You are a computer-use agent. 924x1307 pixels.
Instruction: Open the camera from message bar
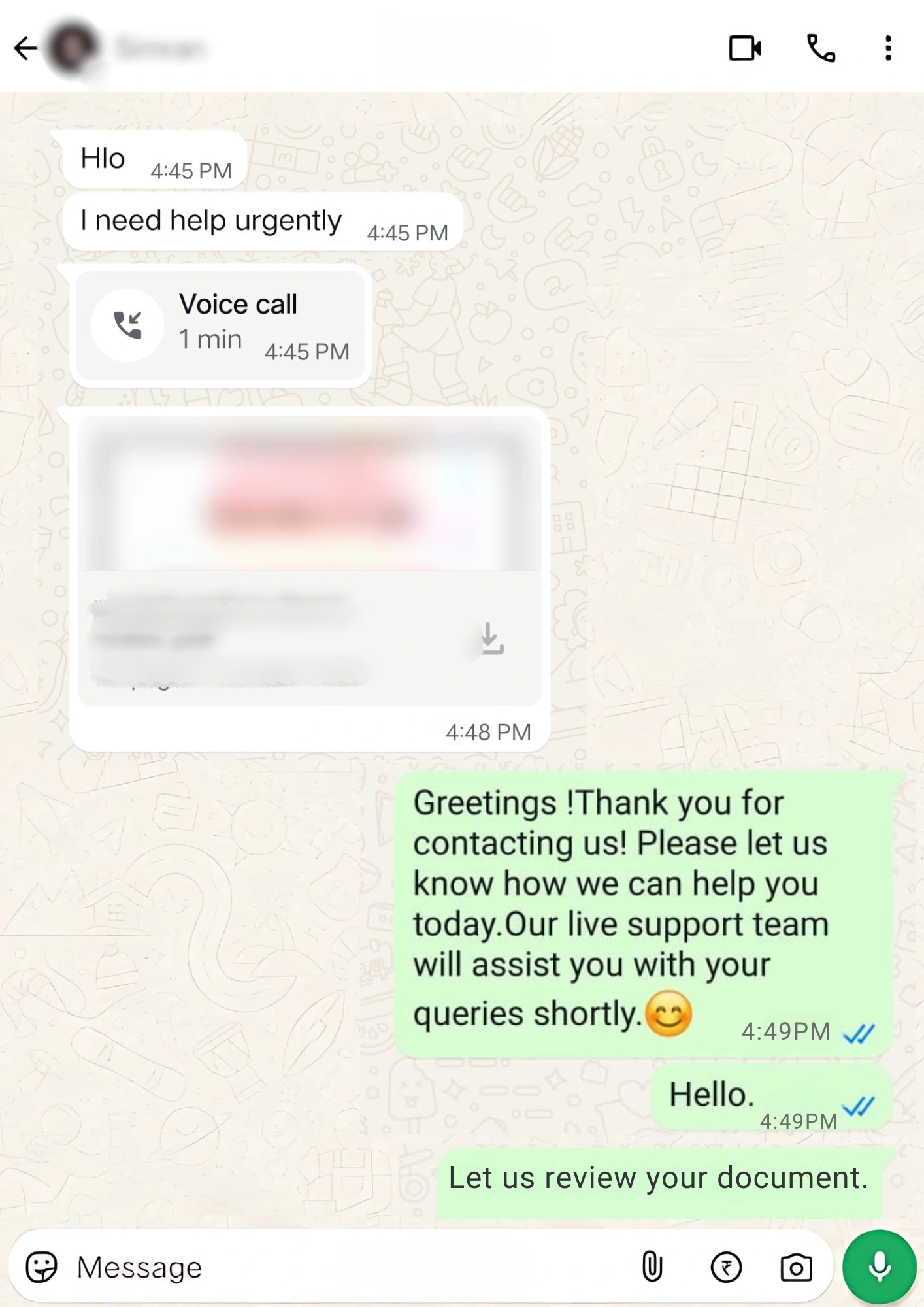796,1267
